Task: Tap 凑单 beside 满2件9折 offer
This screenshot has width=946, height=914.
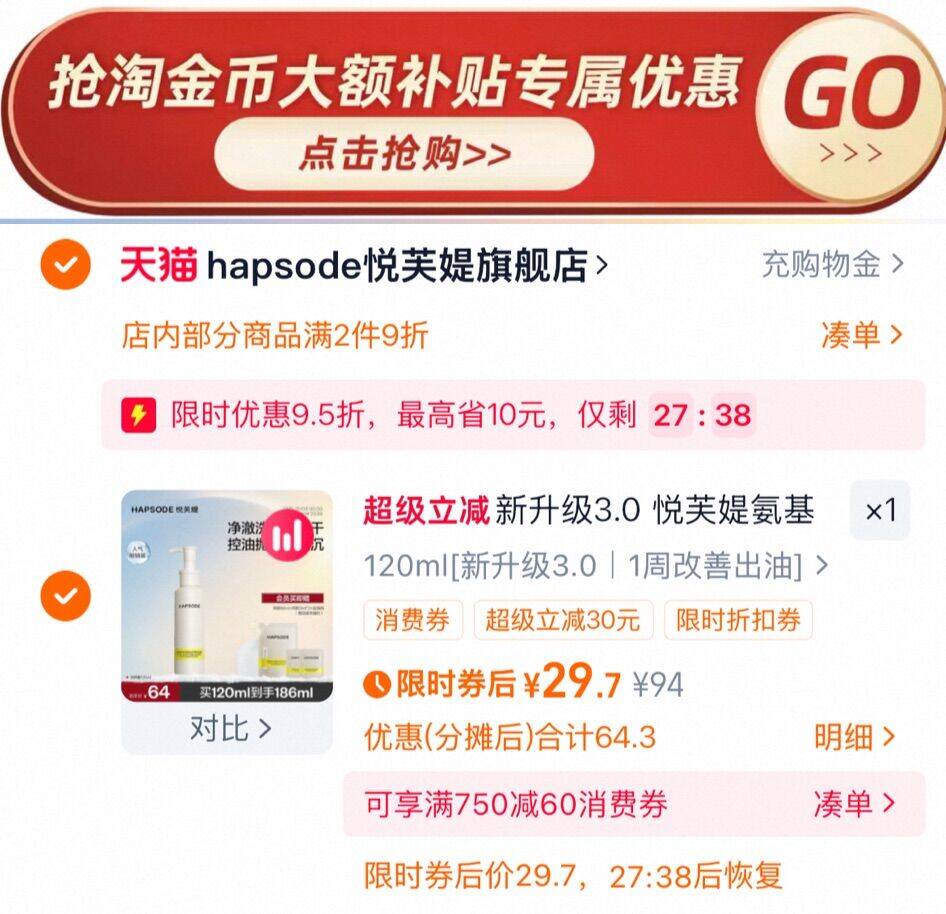Action: pos(861,335)
